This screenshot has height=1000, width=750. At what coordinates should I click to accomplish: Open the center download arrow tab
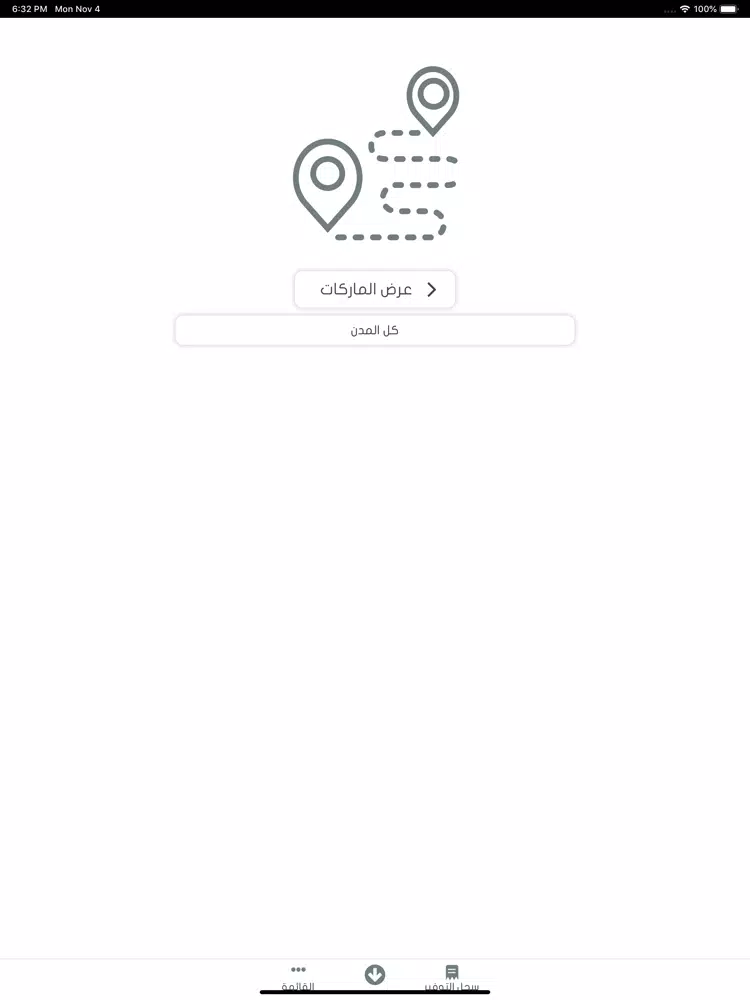(x=375, y=974)
